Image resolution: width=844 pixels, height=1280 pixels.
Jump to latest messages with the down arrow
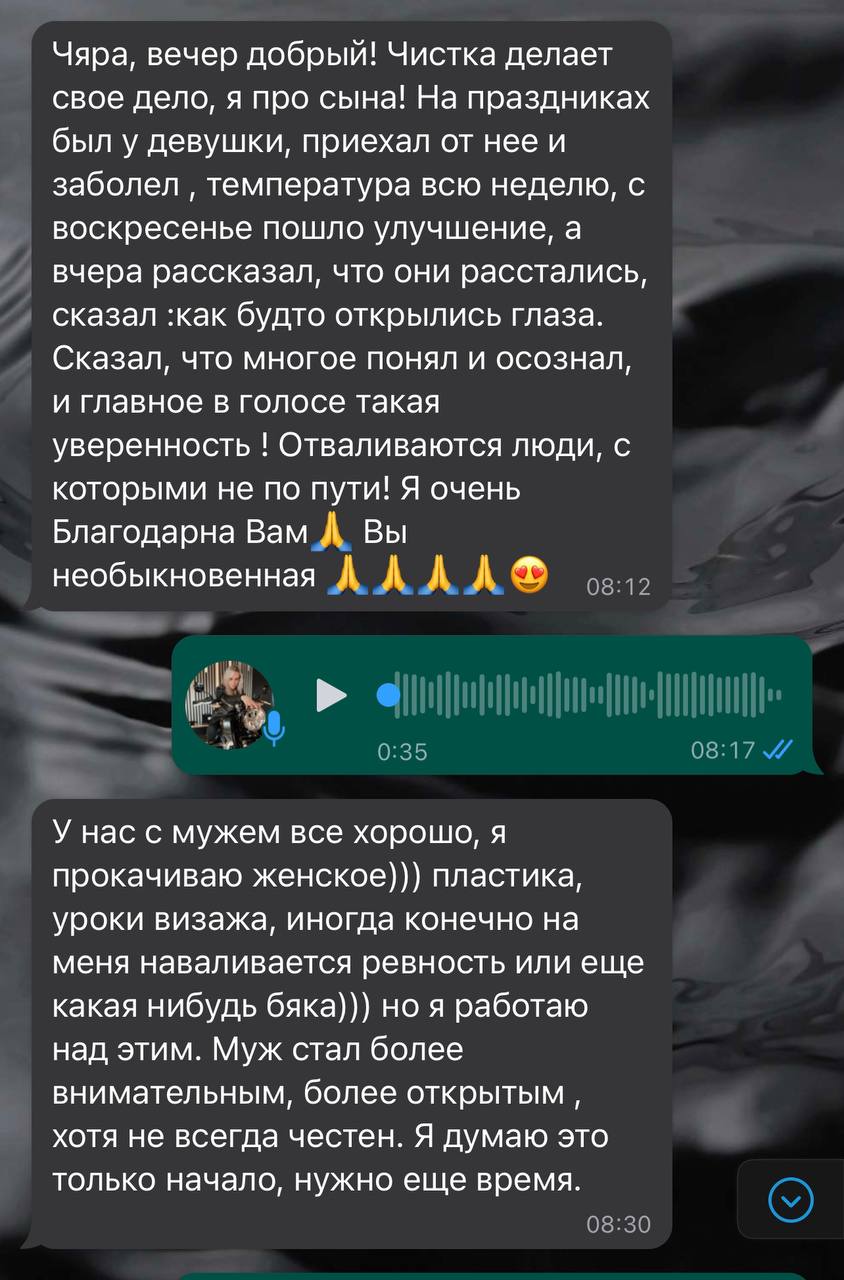point(790,1199)
